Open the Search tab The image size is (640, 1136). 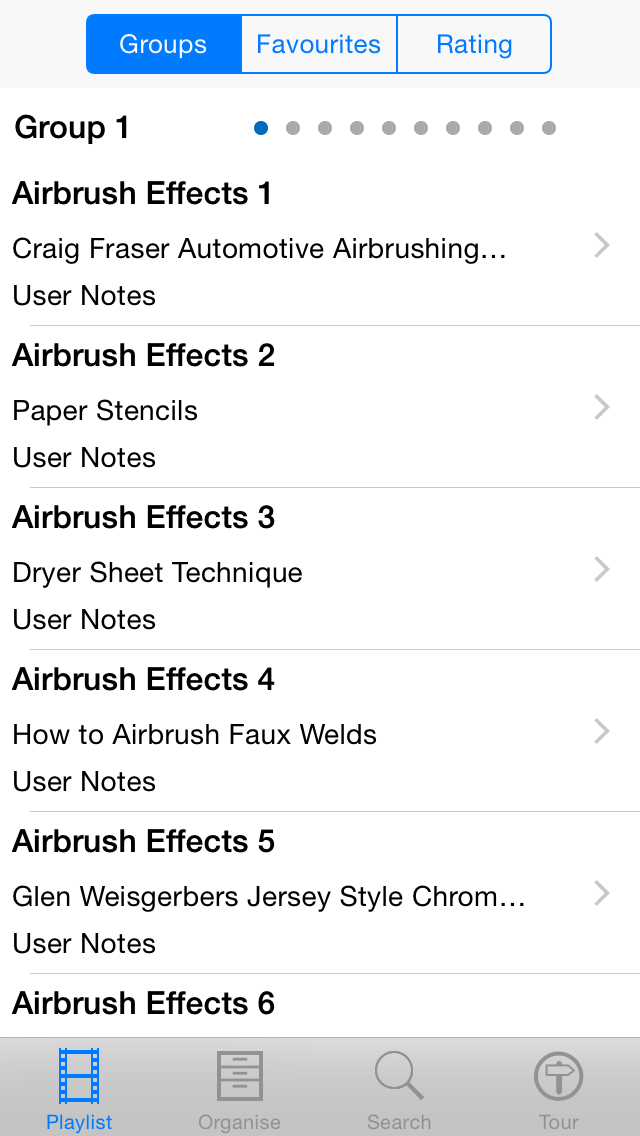click(399, 1088)
